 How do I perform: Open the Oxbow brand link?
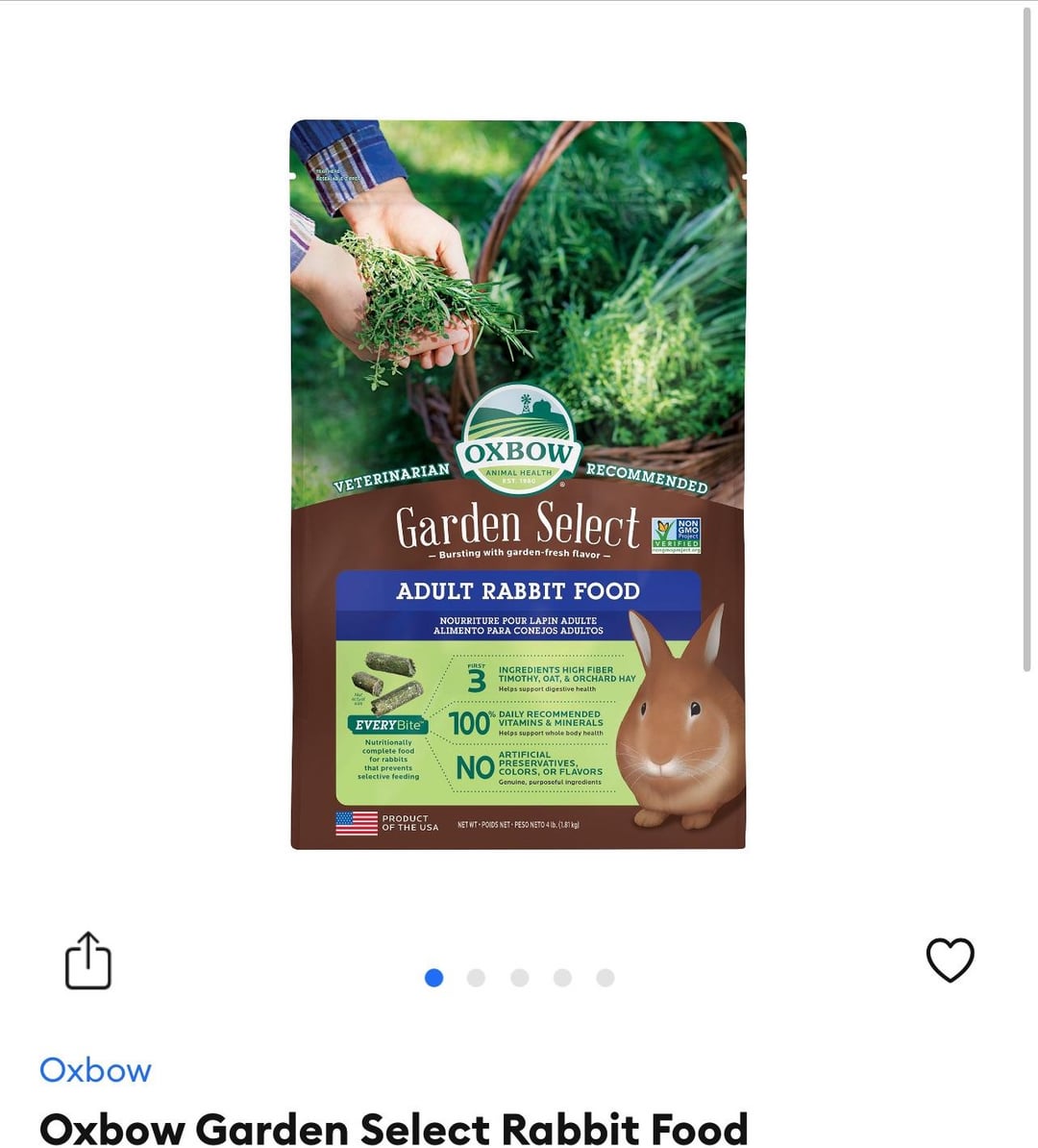[95, 1070]
